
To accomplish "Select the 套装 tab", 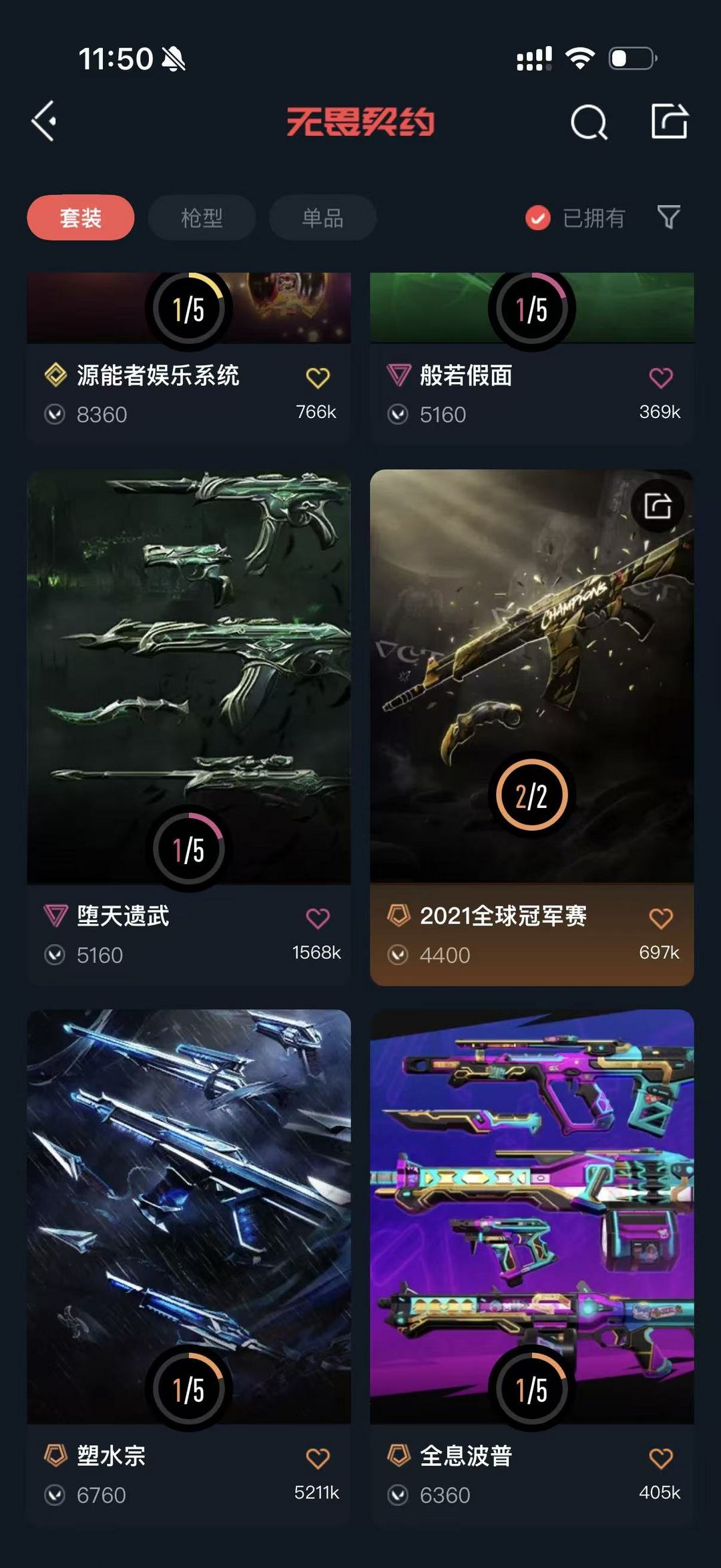I will [x=81, y=218].
